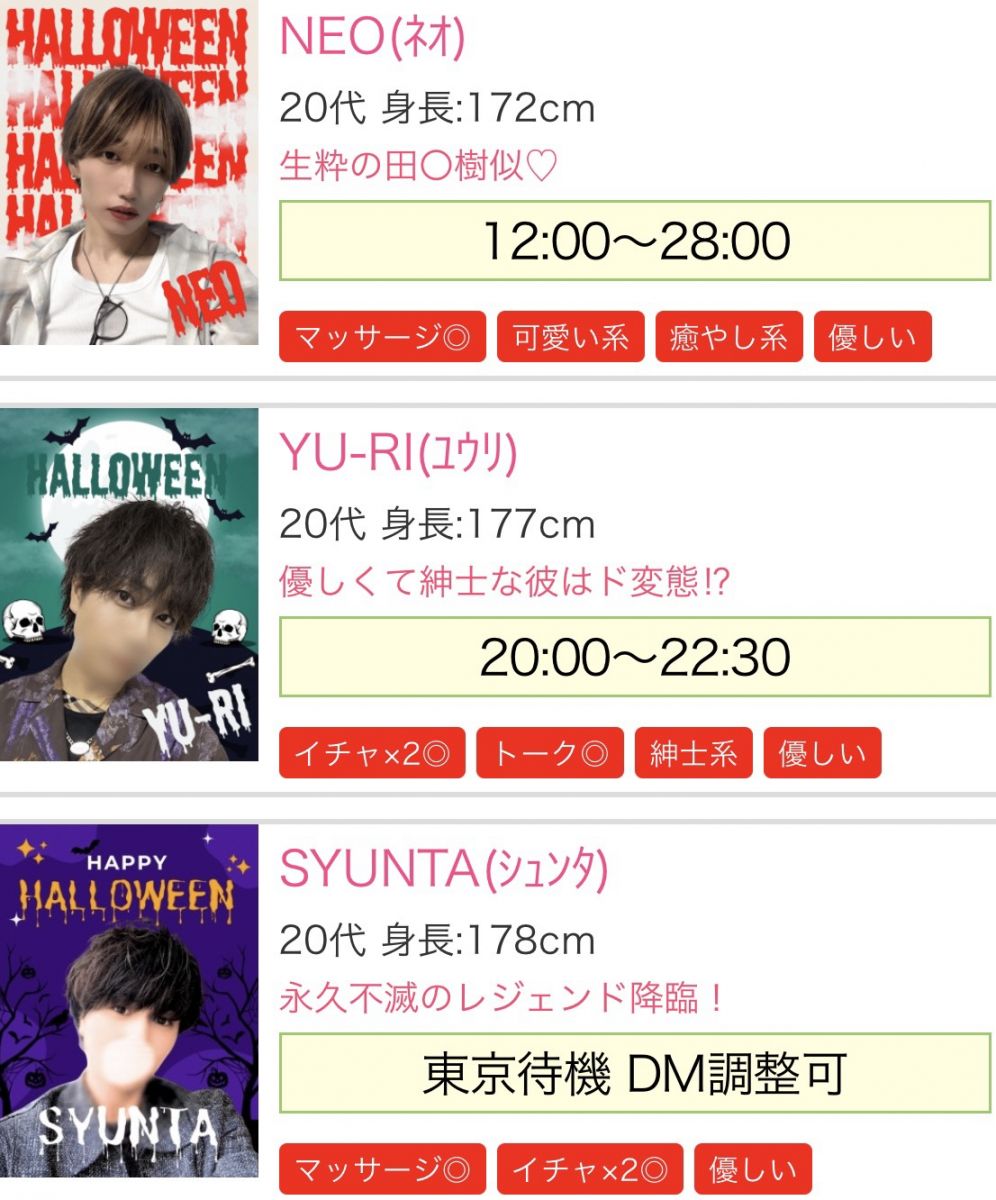The width and height of the screenshot is (996, 1200).
Task: Open YU-RI's profile photo
Action: click(129, 584)
